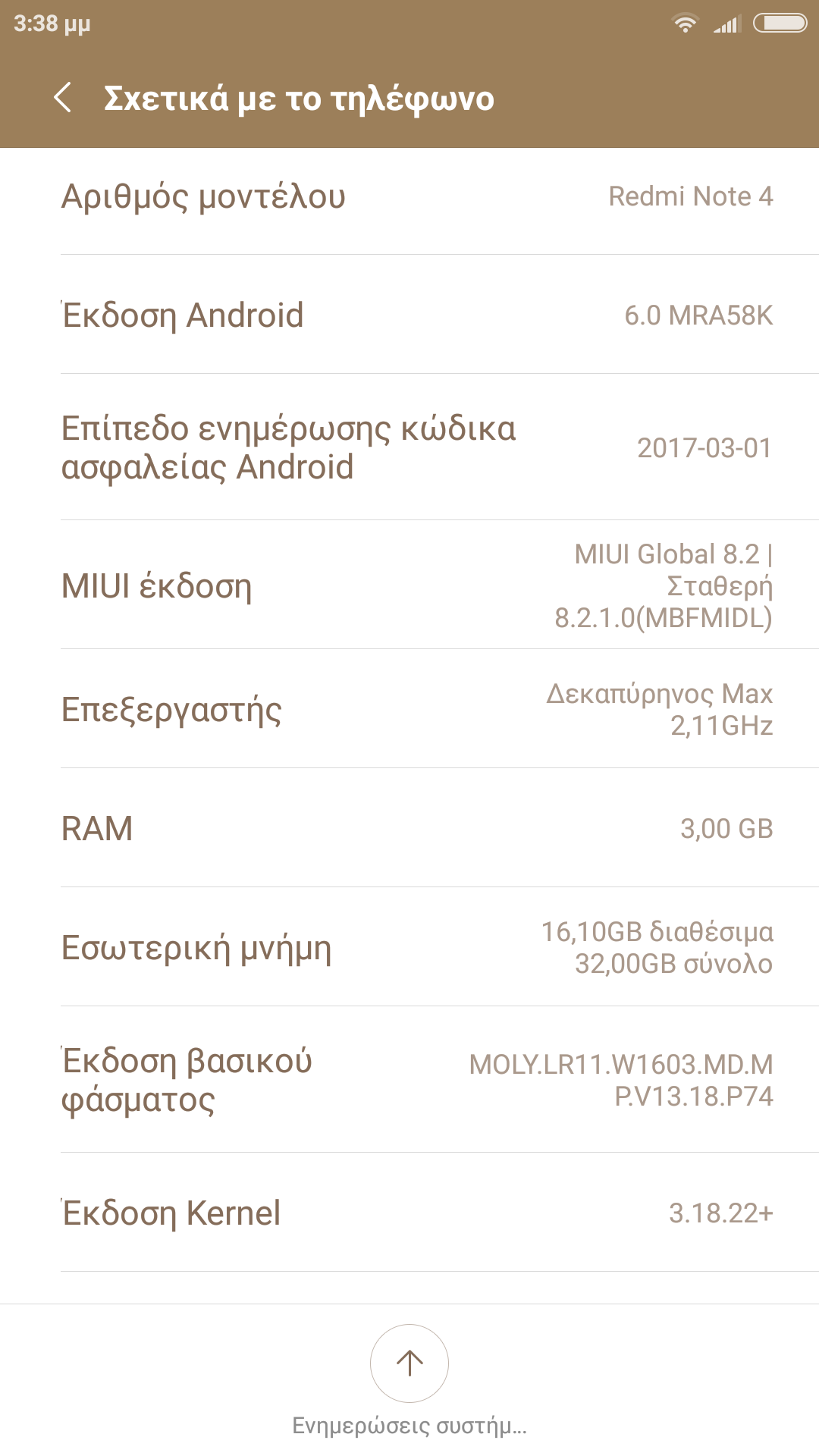Open Επίπεδο ενημέρωσης κώδικα ασφαλείας Android
Image resolution: width=819 pixels, height=1456 pixels.
click(409, 447)
